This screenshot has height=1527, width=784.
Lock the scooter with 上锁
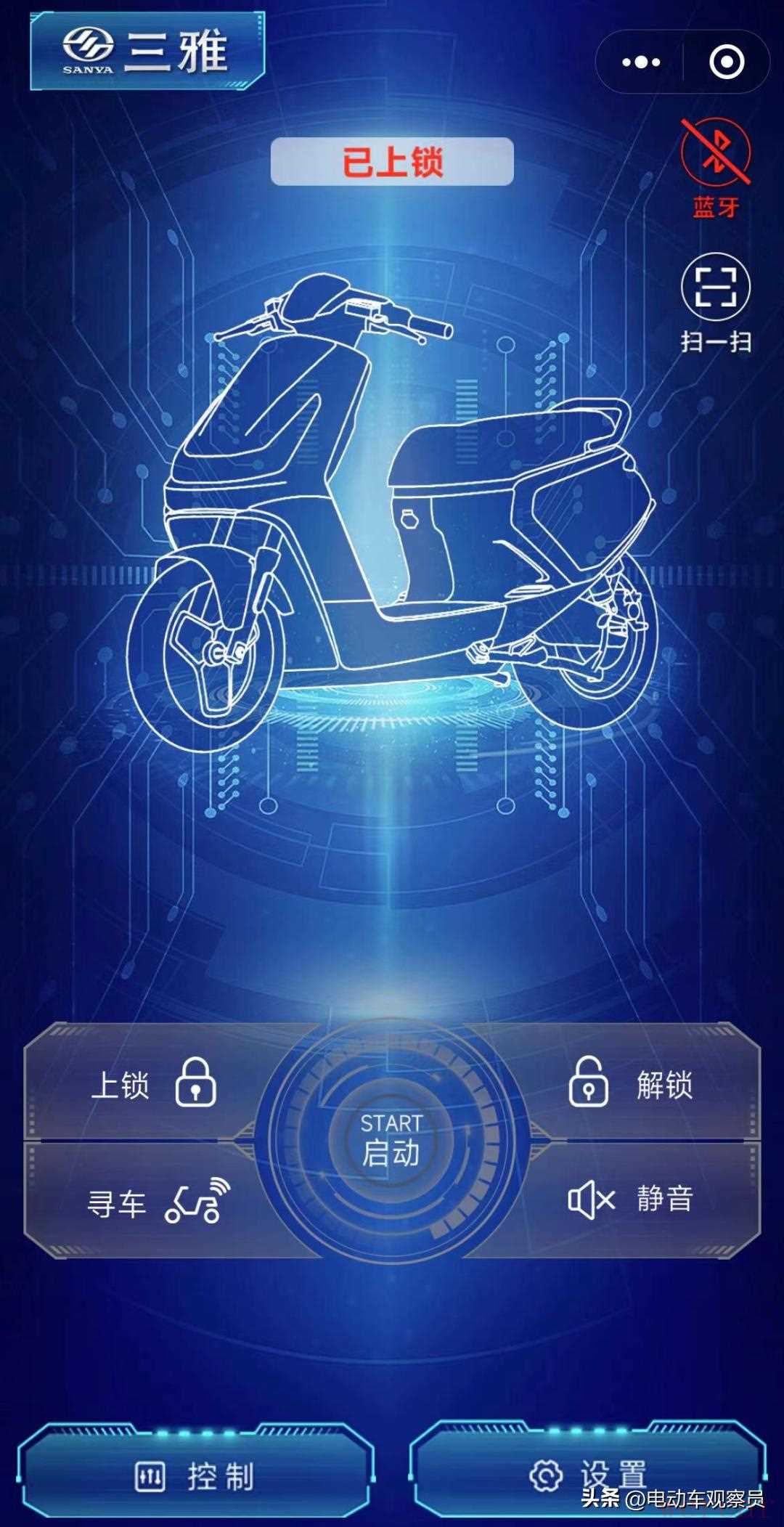click(x=152, y=1083)
